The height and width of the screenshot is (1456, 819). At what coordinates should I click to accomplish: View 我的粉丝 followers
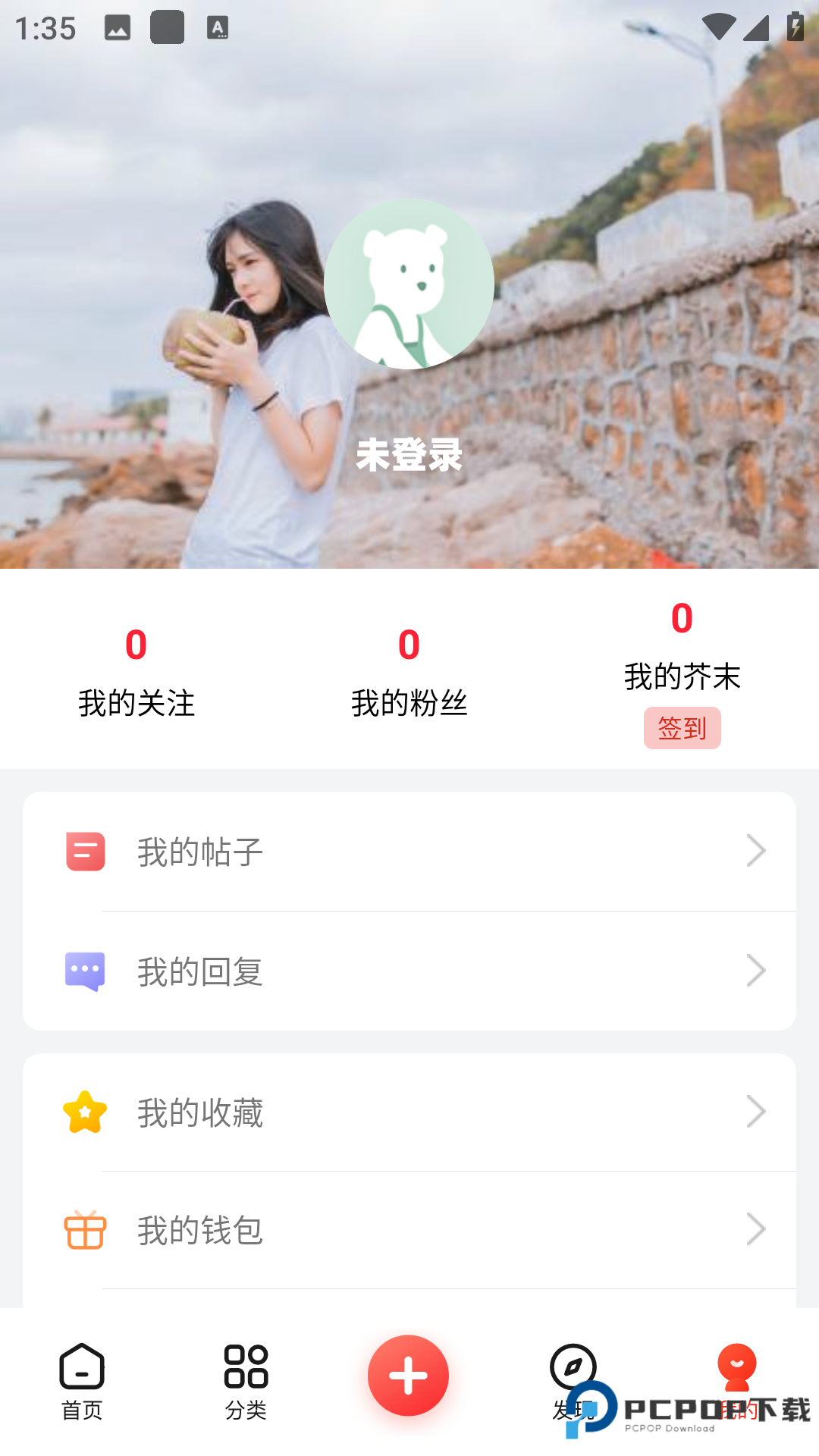pos(409,671)
